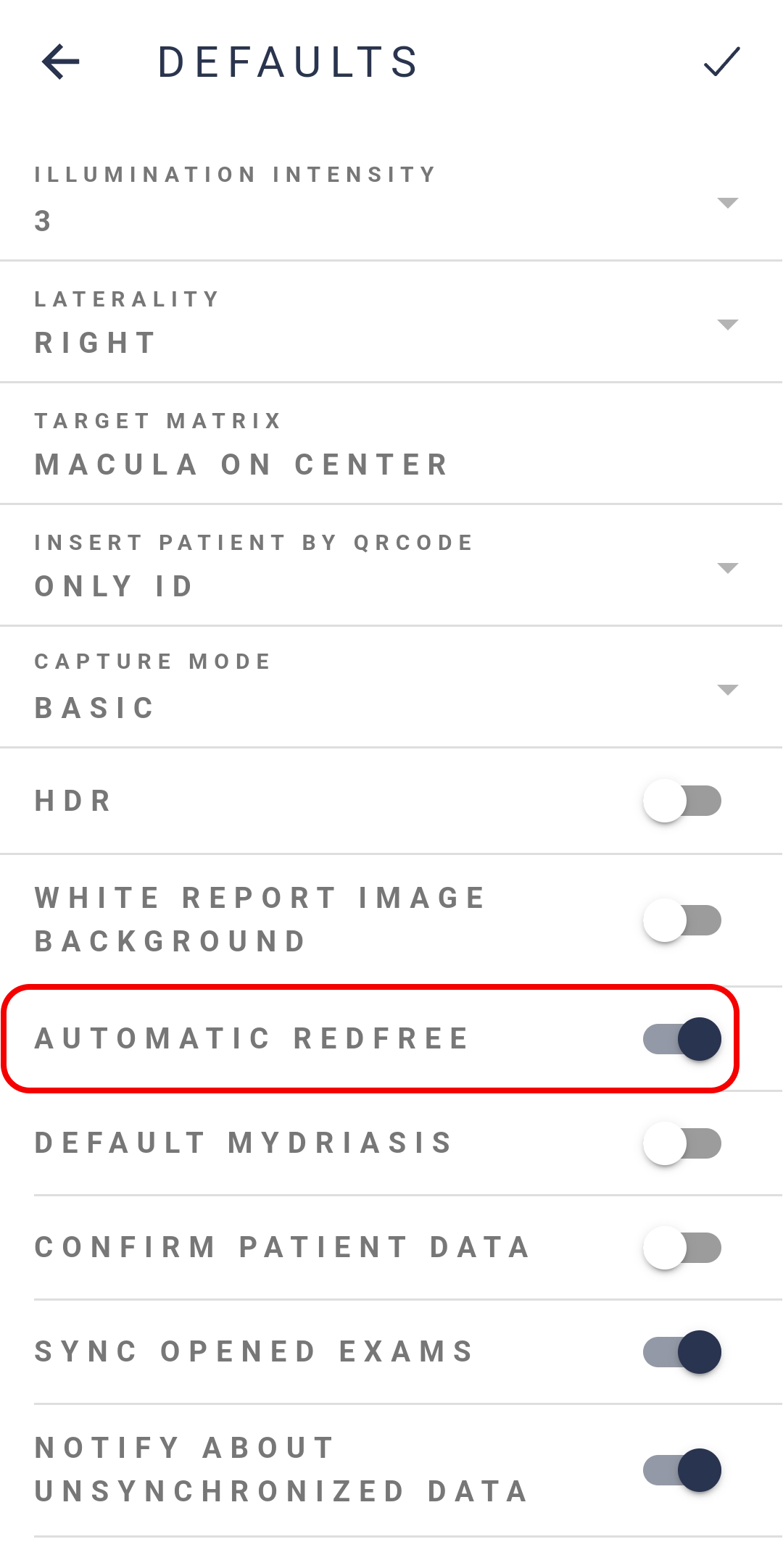Disable Automatic Redfree

pyautogui.click(x=682, y=1039)
